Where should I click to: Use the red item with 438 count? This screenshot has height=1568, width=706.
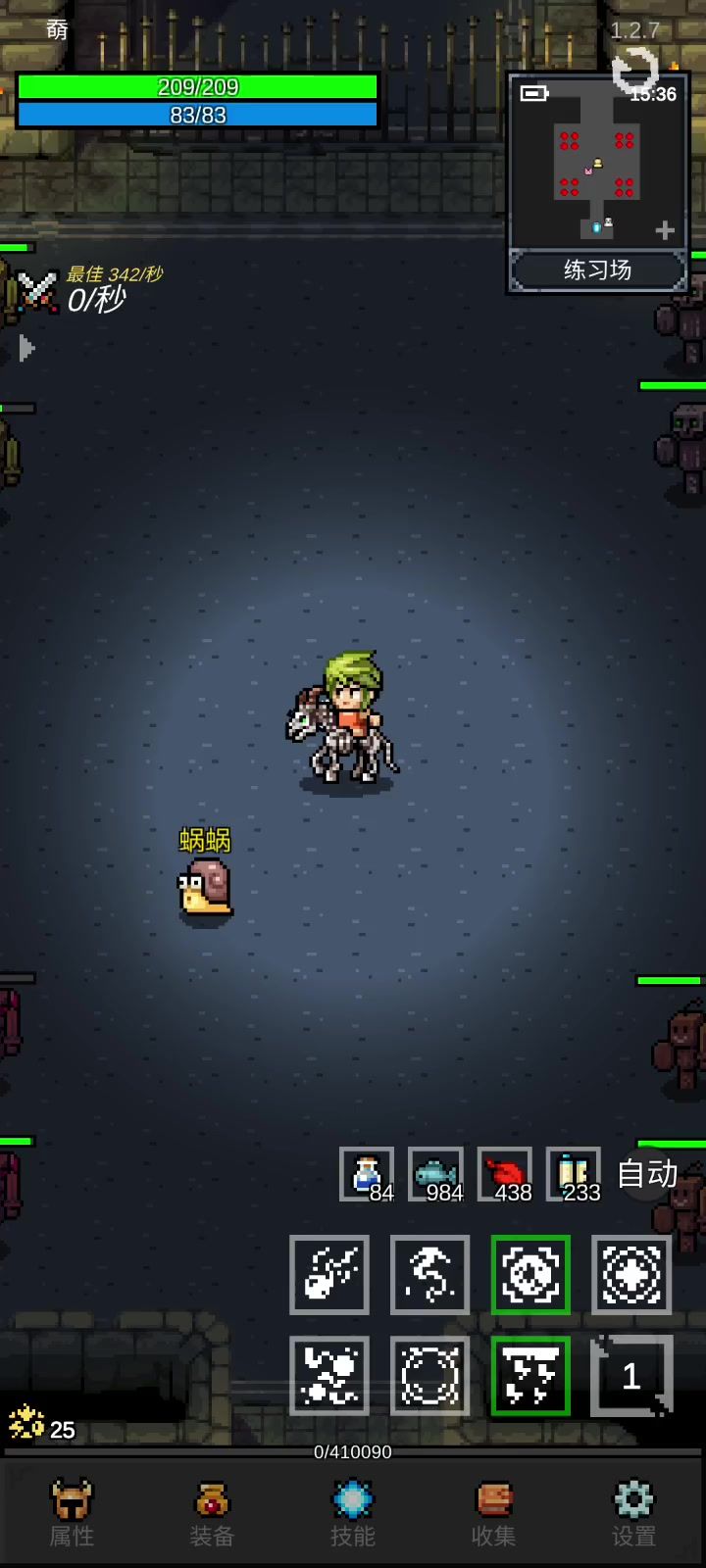coord(505,1174)
